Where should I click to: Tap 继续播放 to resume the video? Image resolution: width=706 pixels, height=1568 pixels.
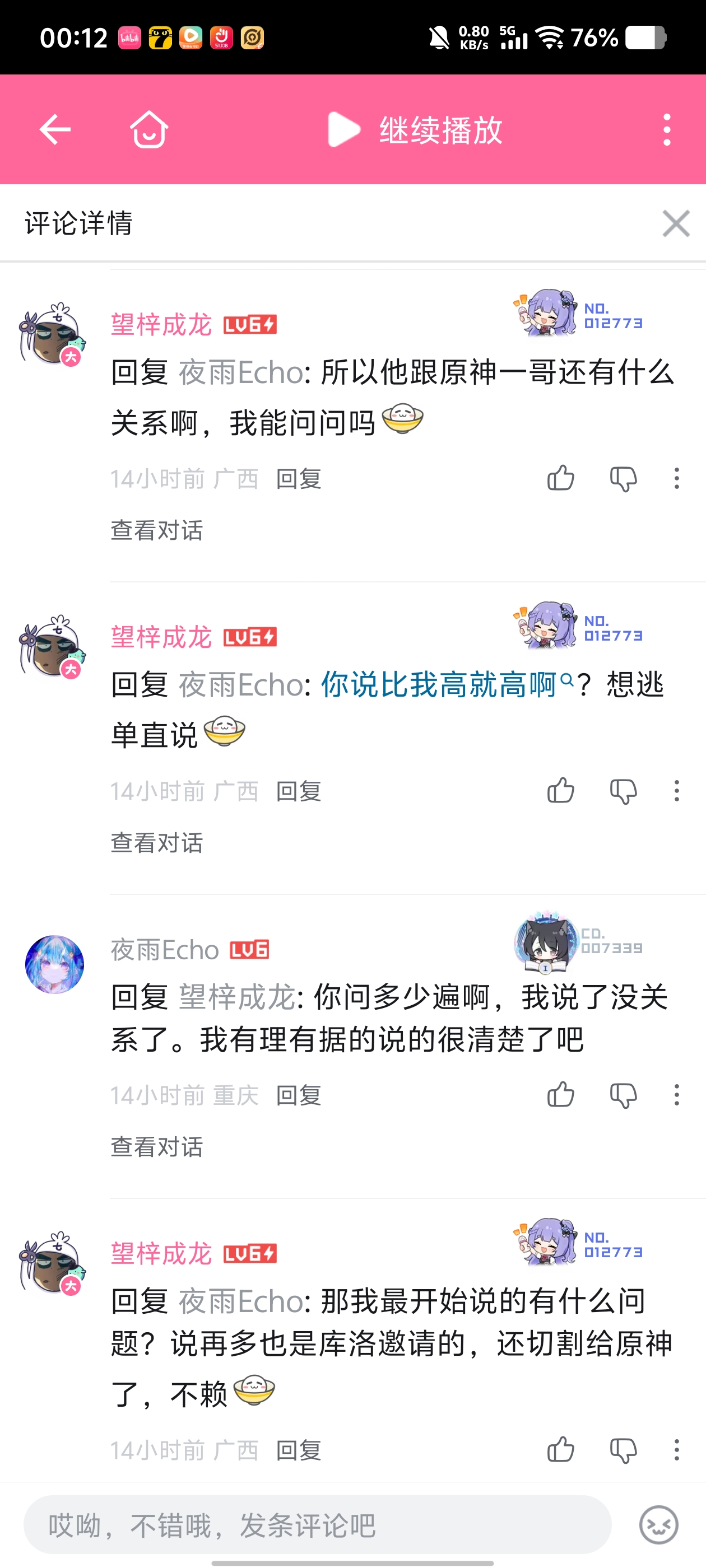click(x=414, y=129)
